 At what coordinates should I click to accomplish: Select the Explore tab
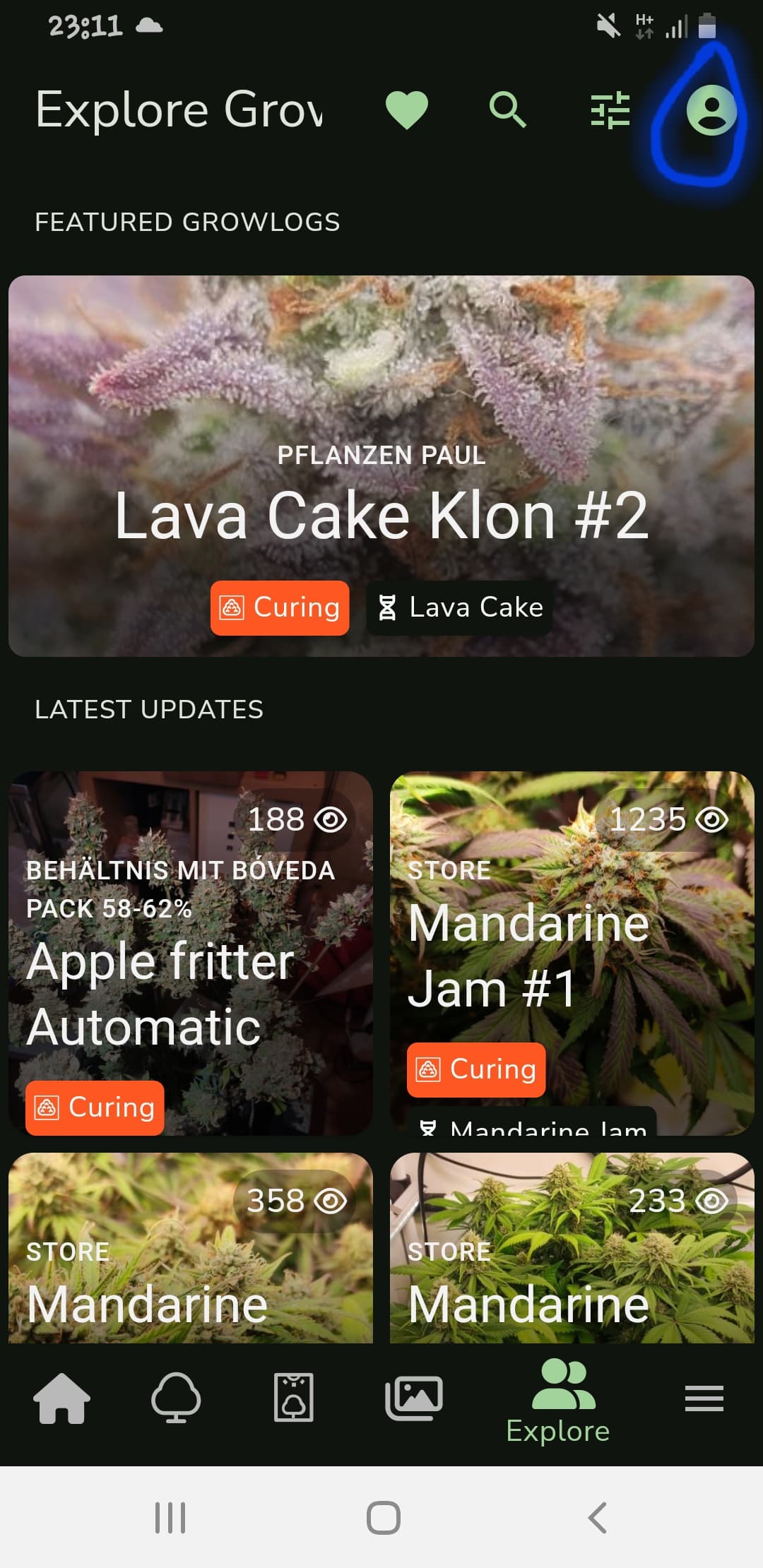558,1402
